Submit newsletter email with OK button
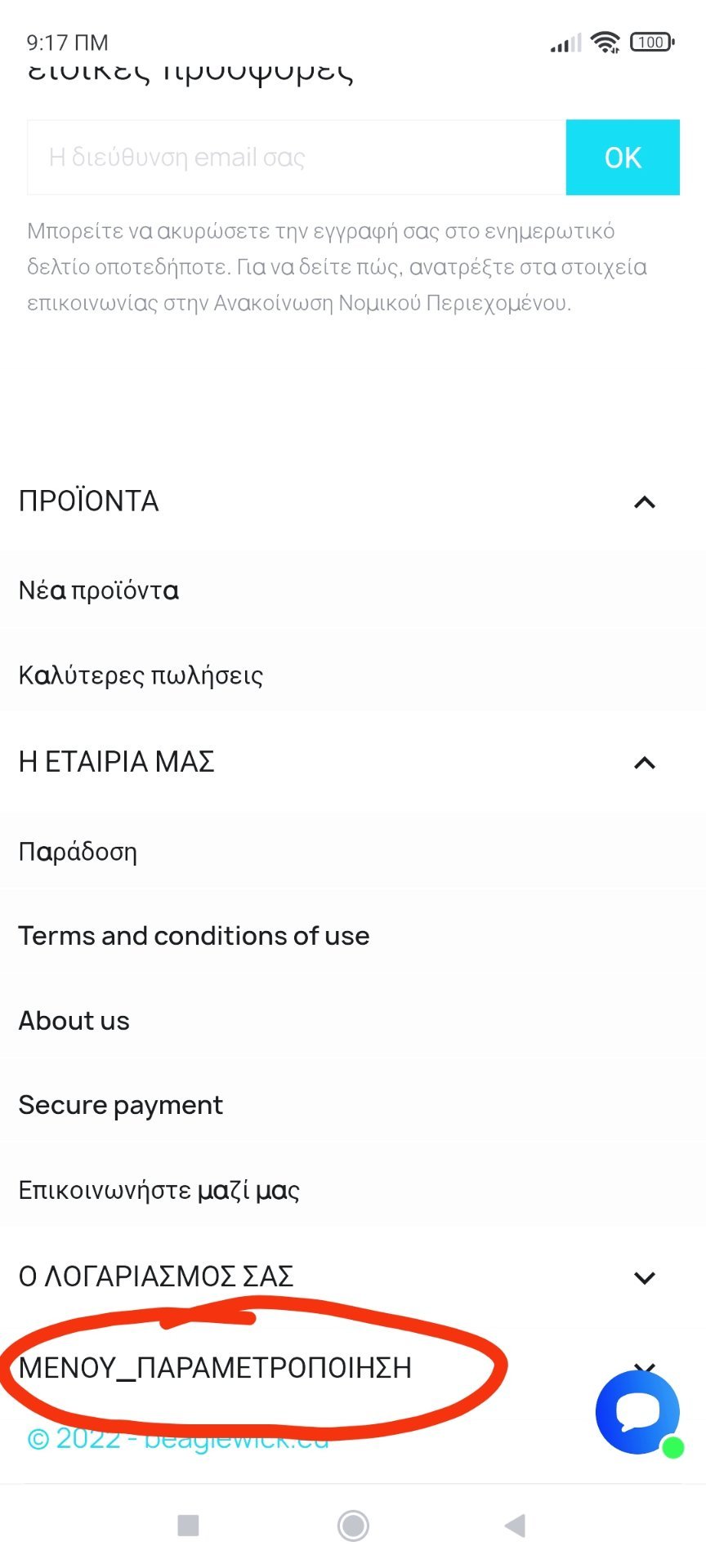Viewport: 706px width, 1568px height. (x=623, y=158)
